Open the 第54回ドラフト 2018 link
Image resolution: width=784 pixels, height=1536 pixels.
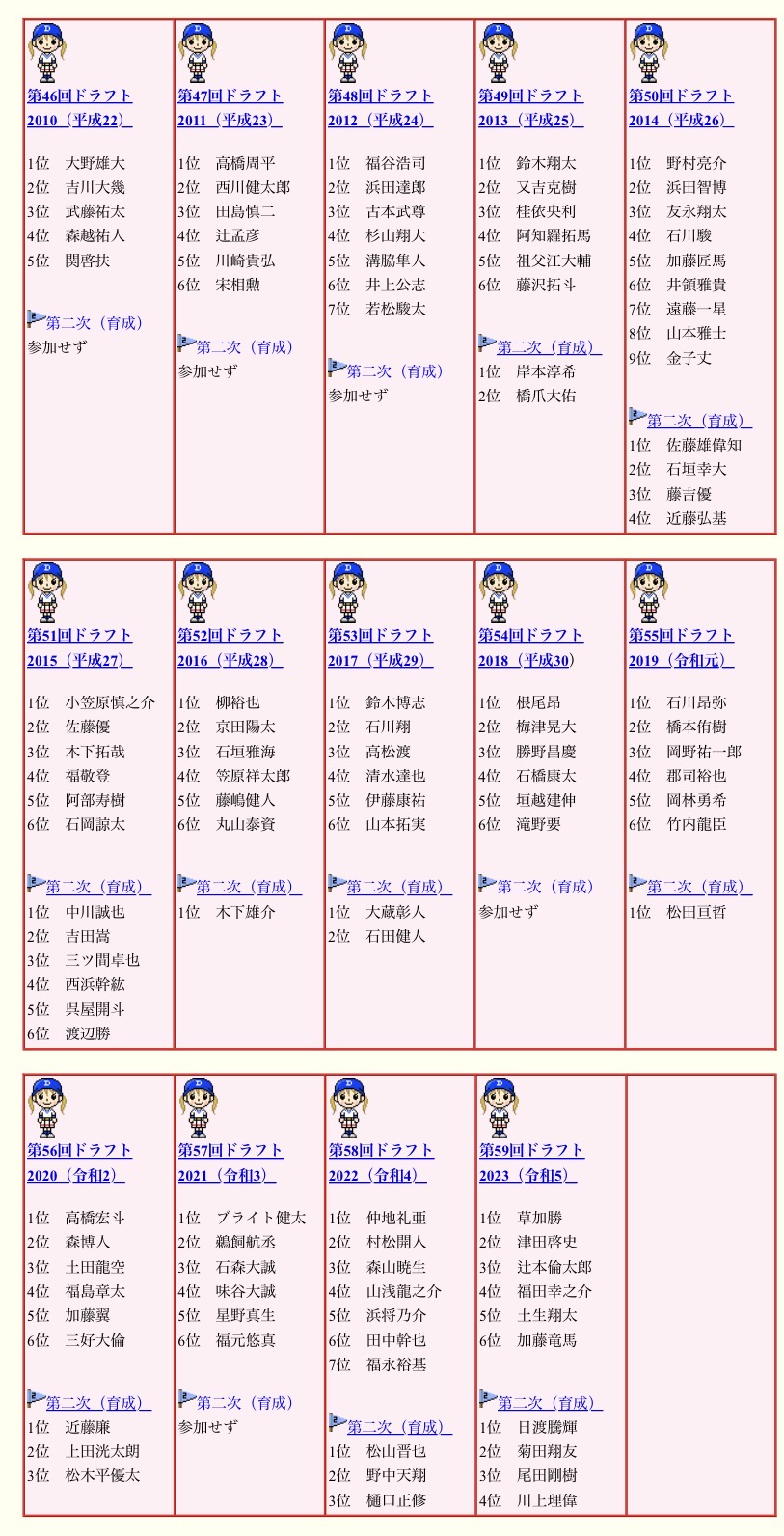(x=531, y=647)
